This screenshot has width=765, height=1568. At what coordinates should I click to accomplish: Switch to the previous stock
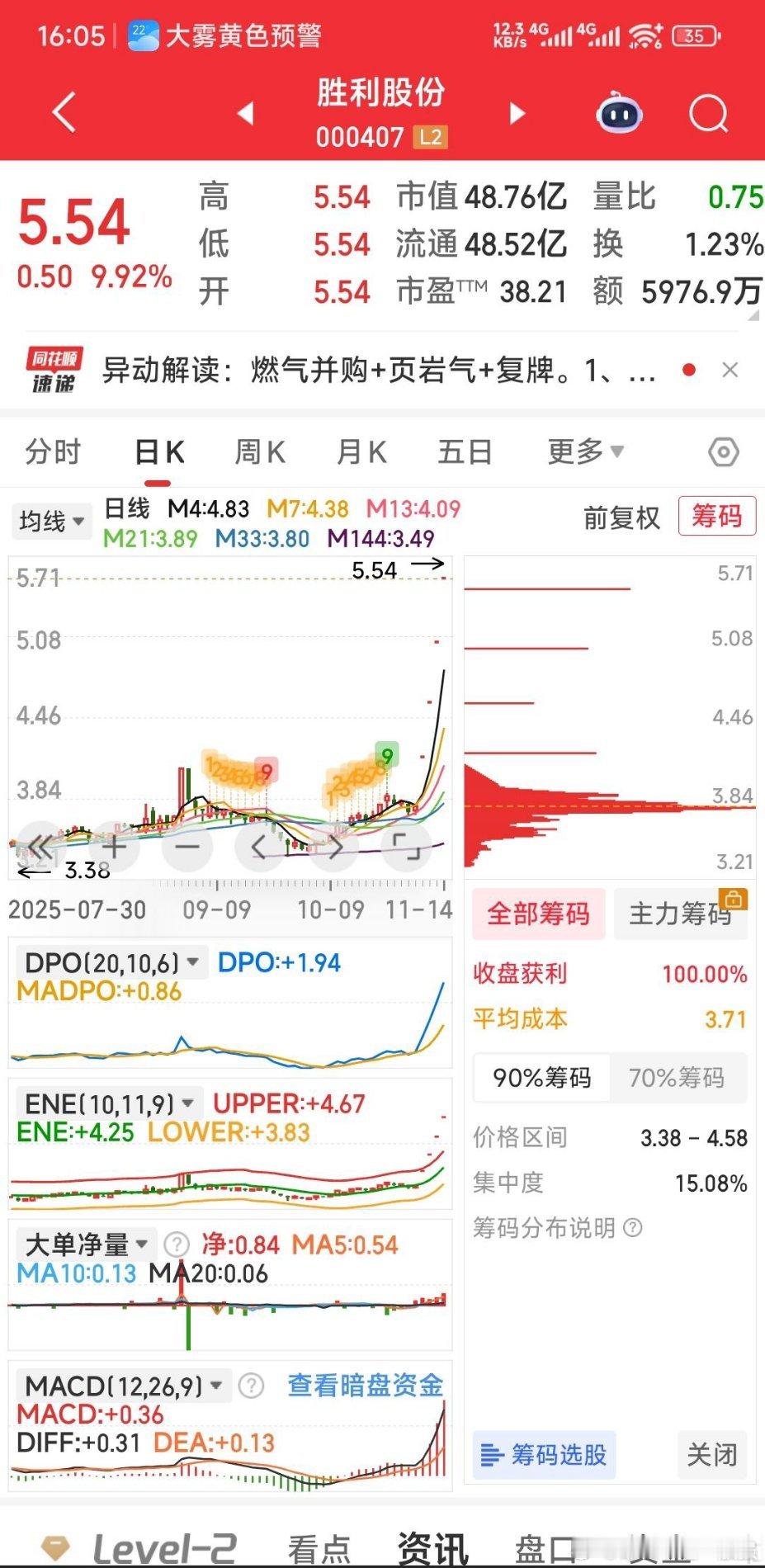[245, 113]
